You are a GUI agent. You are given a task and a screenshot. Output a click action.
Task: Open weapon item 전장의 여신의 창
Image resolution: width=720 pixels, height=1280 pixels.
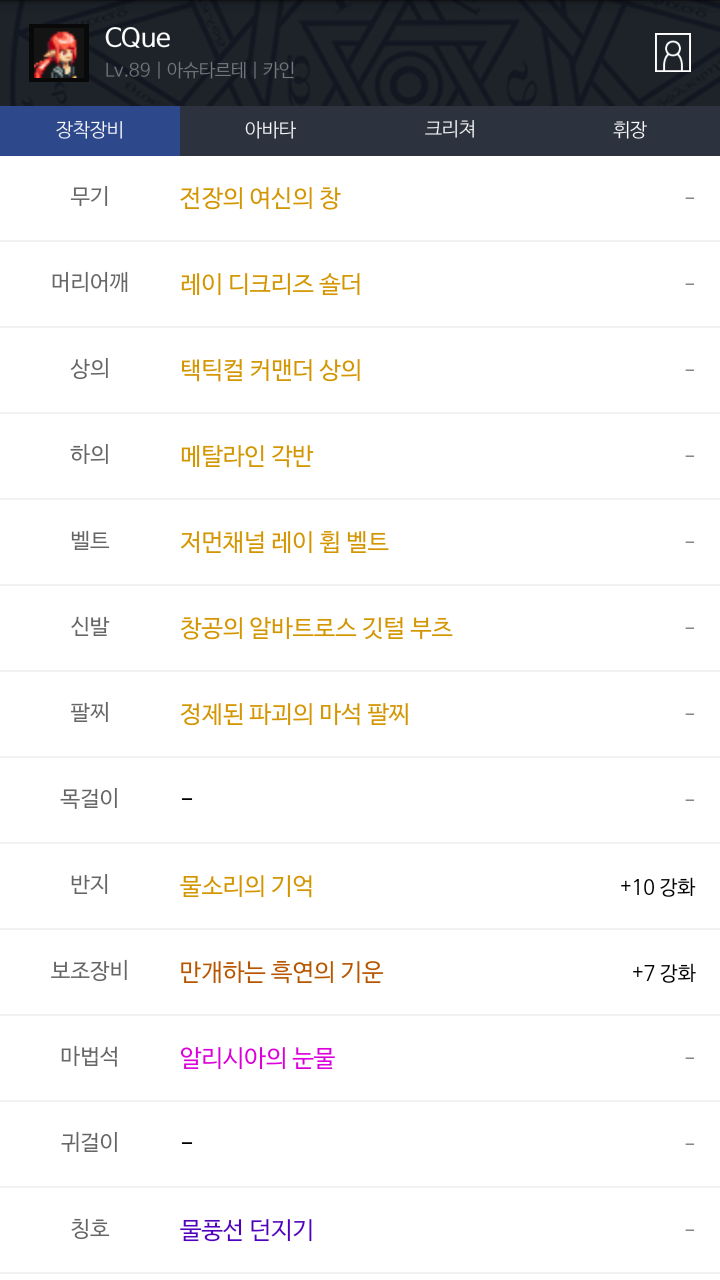tap(260, 198)
